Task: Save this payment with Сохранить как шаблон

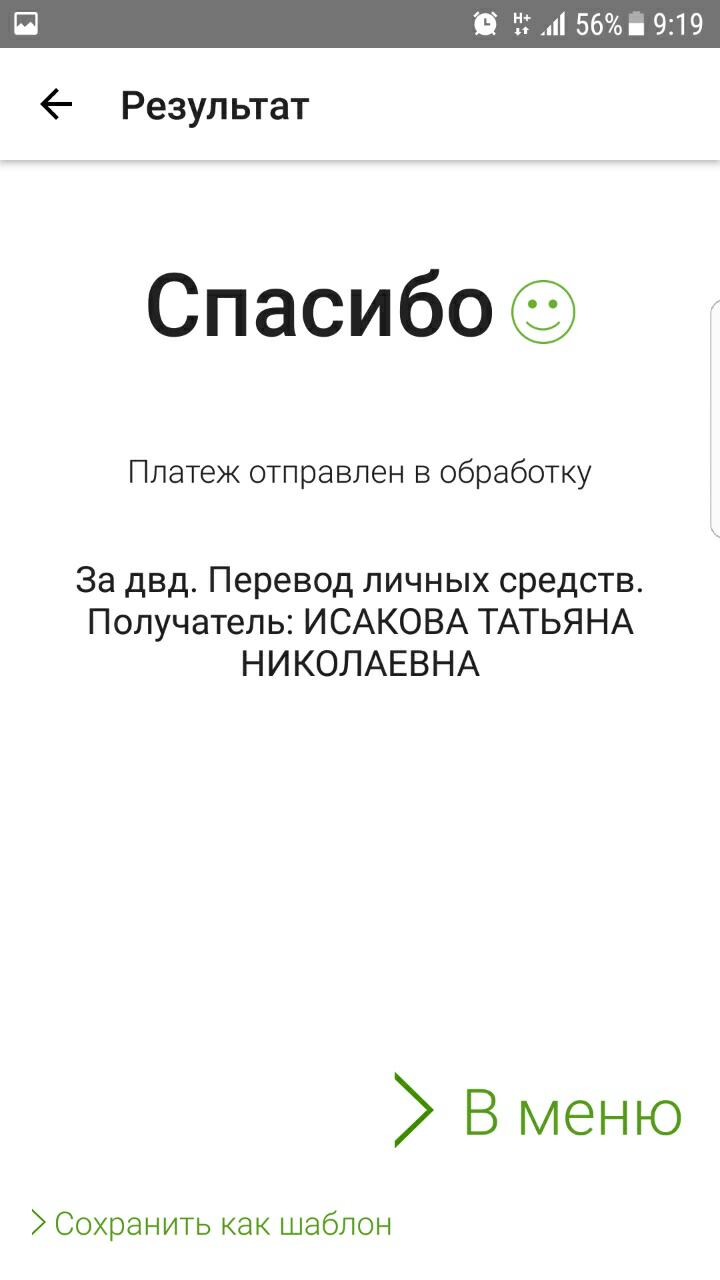Action: coord(211,1223)
